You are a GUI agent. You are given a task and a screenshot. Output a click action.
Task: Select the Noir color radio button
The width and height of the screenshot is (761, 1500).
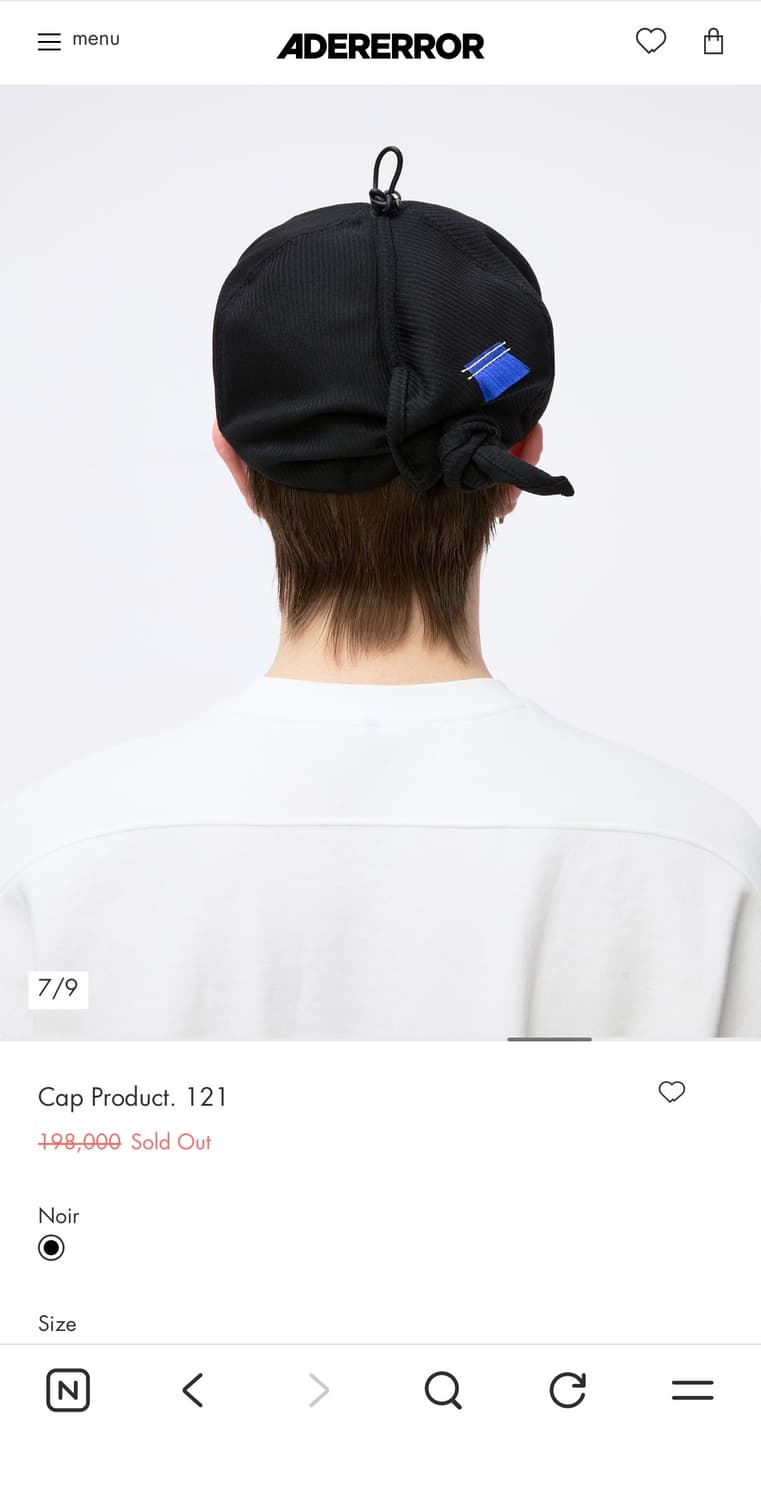coord(51,1247)
